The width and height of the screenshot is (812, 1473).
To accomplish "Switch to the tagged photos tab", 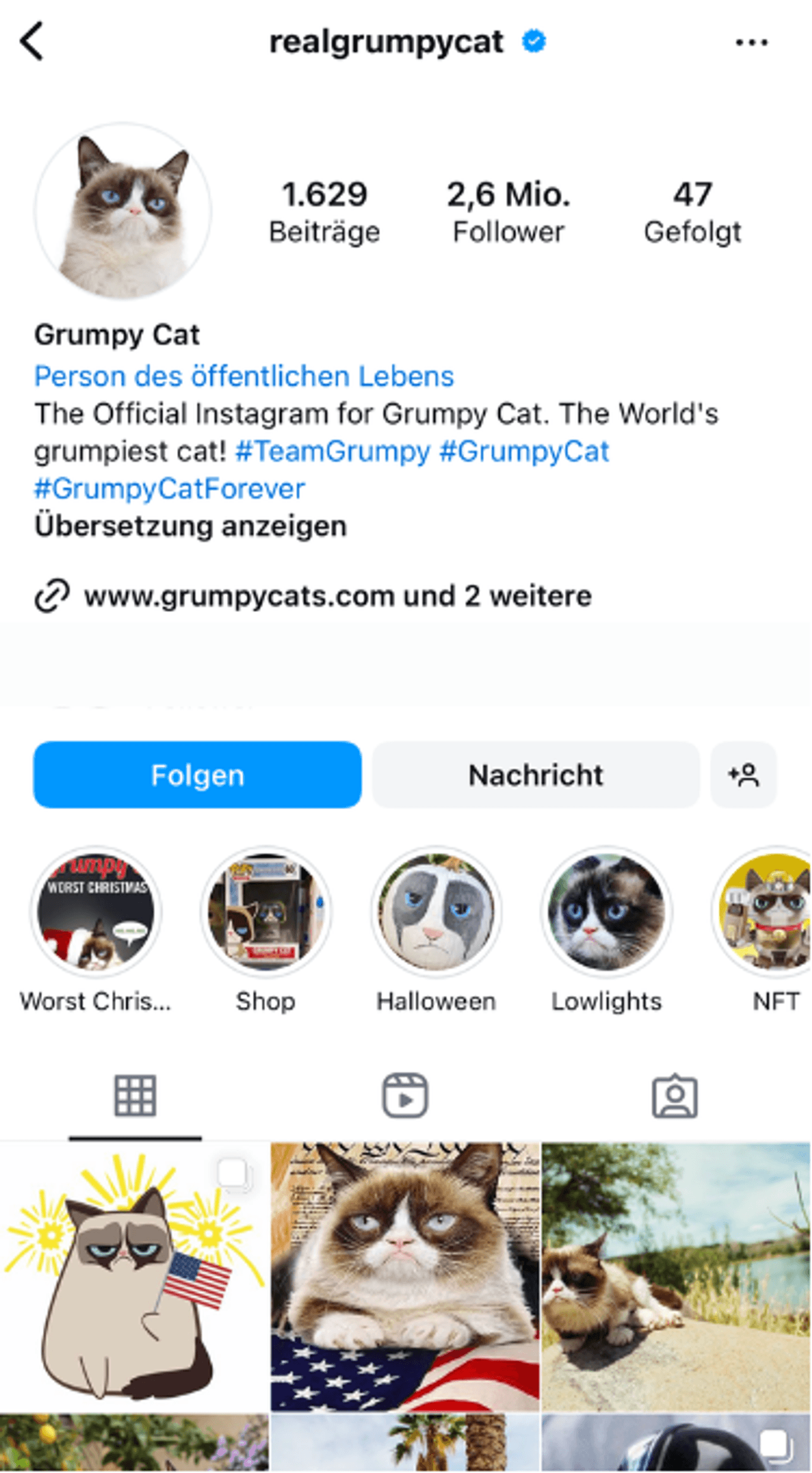I will point(675,1096).
